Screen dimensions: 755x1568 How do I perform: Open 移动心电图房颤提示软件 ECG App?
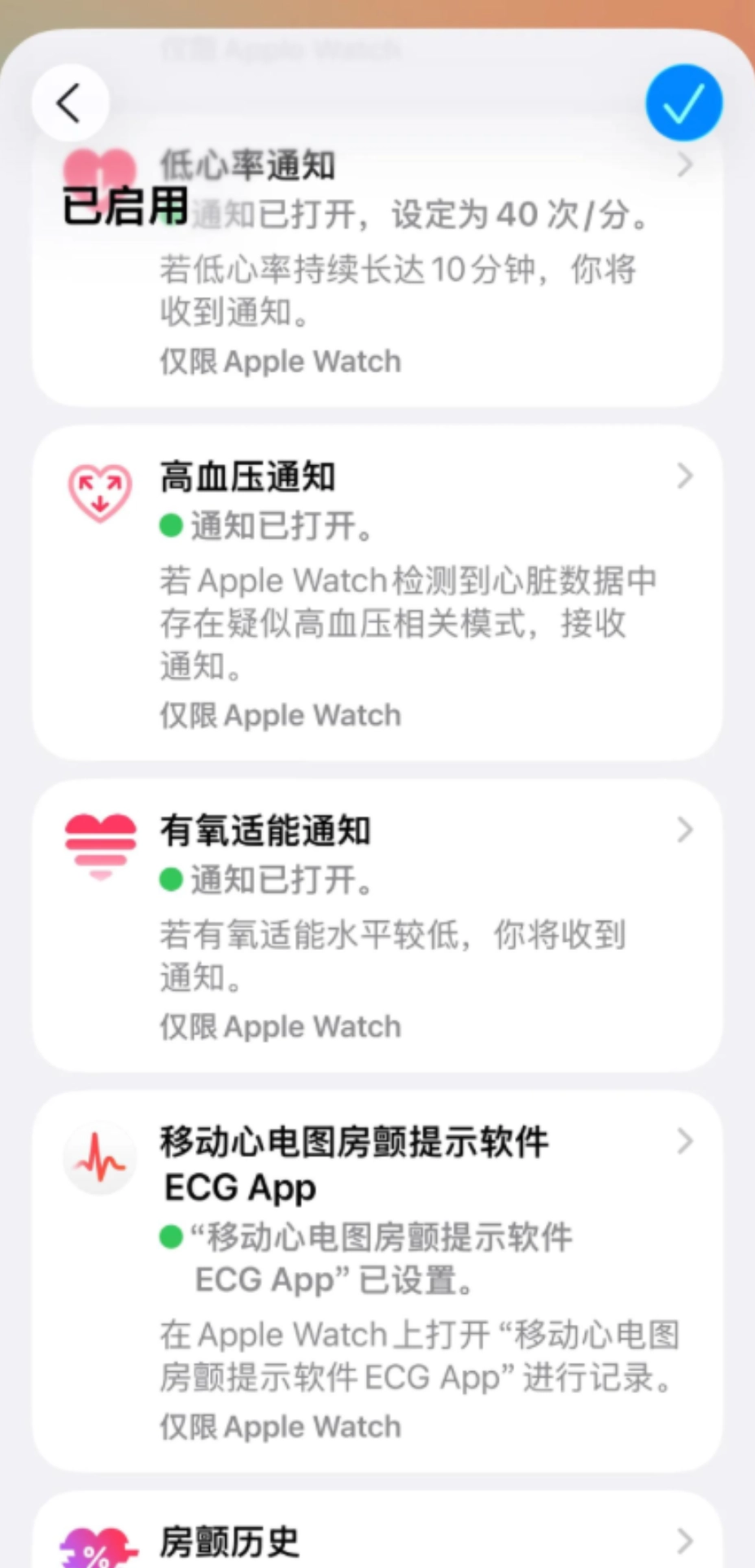pyautogui.click(x=377, y=1281)
